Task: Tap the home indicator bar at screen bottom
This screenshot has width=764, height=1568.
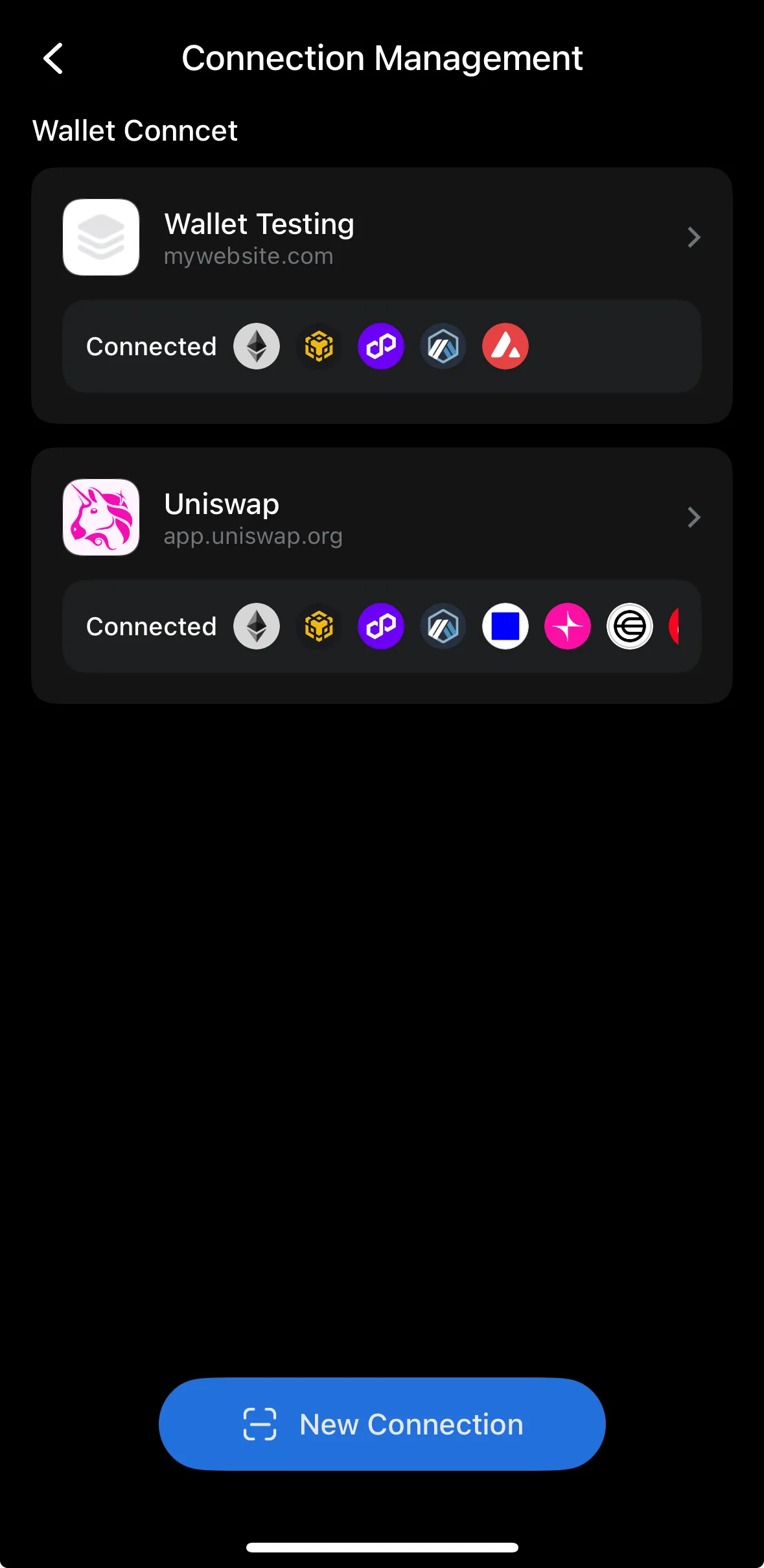Action: click(382, 1544)
